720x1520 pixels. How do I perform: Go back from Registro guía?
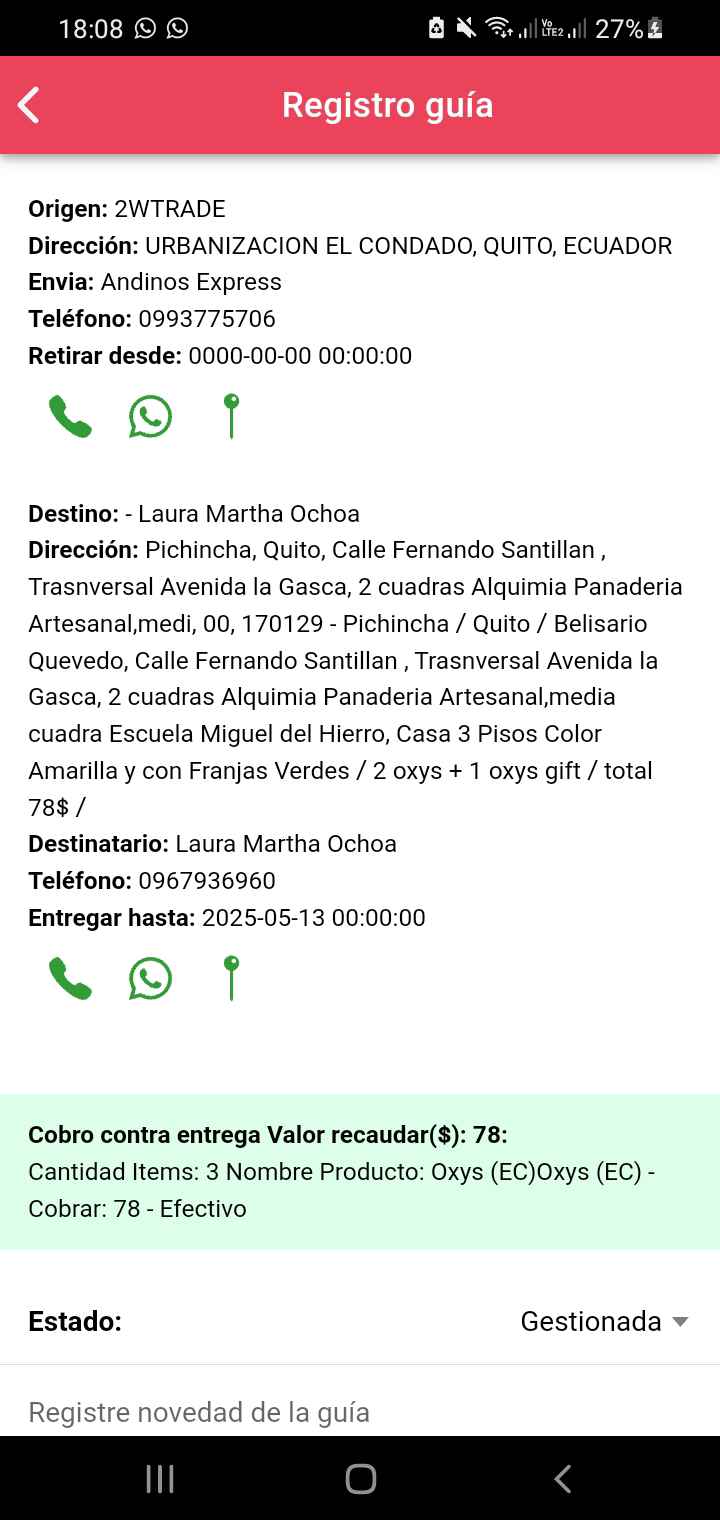tap(29, 105)
